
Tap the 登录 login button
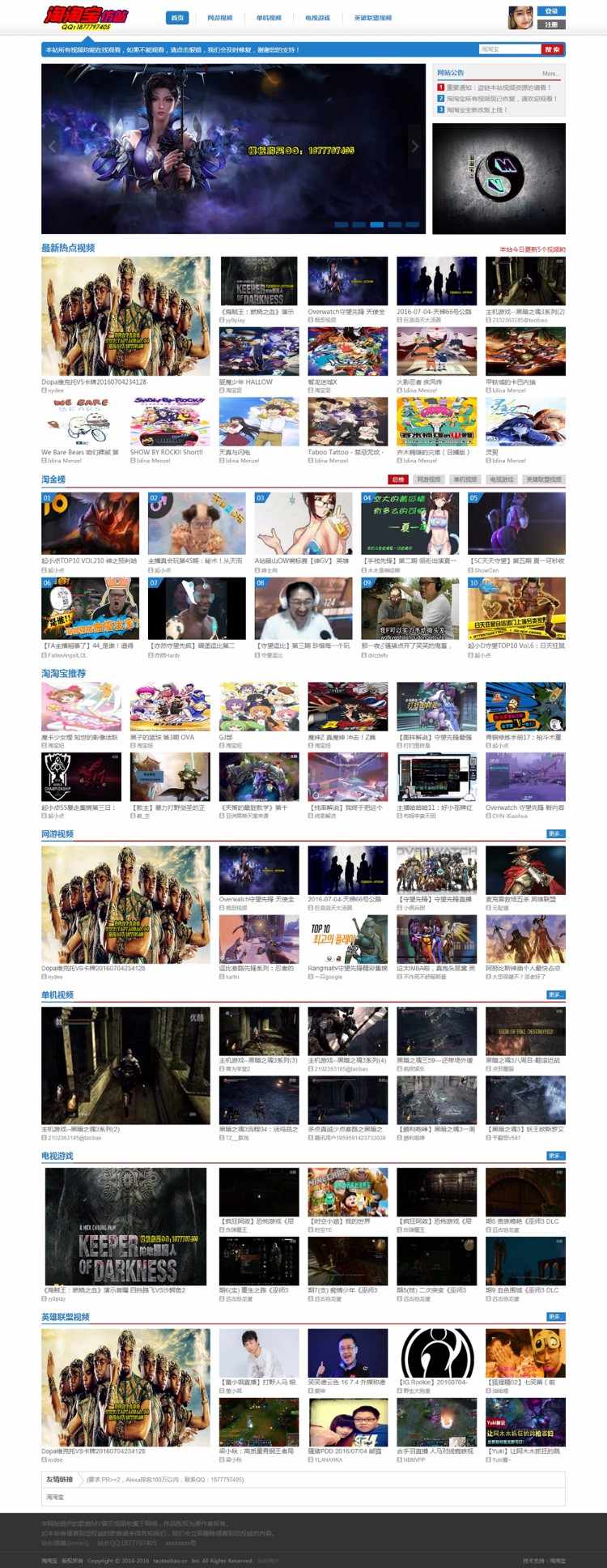[551, 11]
